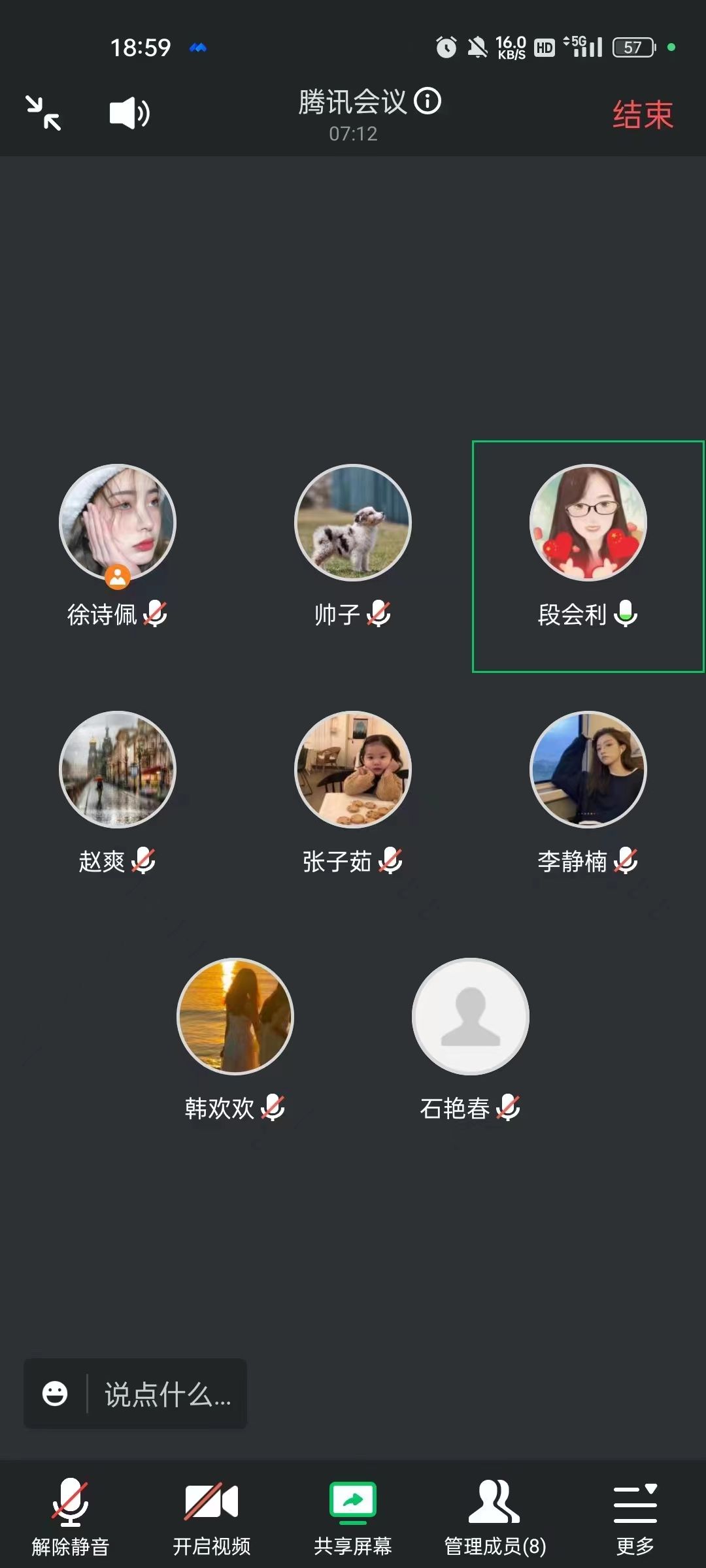This screenshot has width=706, height=1568.
Task: Unmute the microphone with 解除静音
Action: [71, 1517]
